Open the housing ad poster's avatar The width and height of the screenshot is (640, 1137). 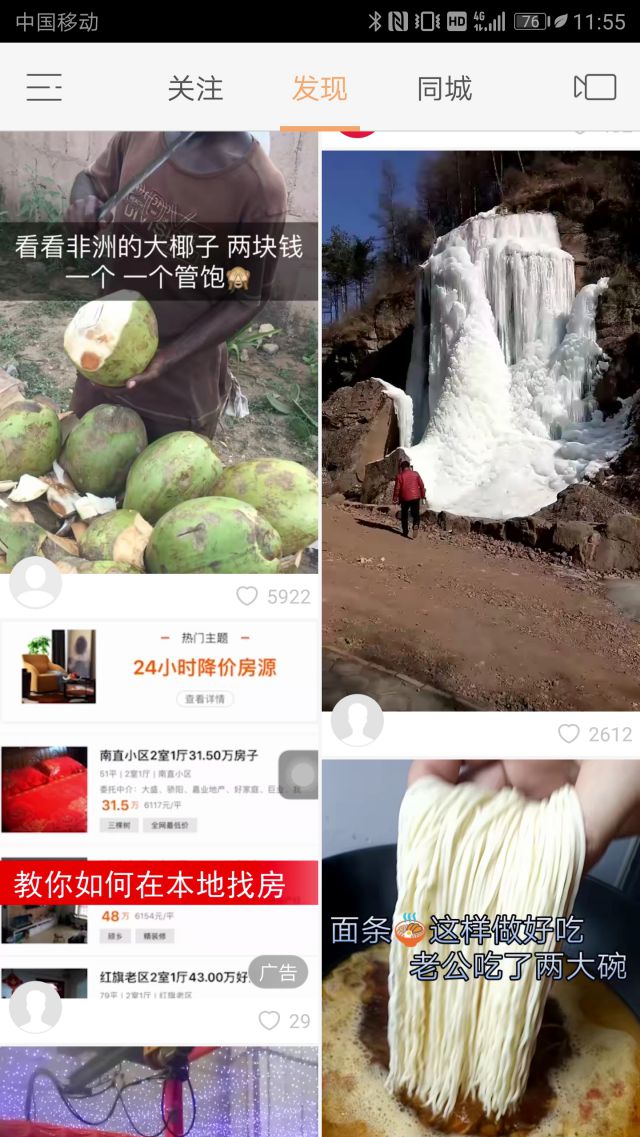pyautogui.click(x=35, y=1006)
